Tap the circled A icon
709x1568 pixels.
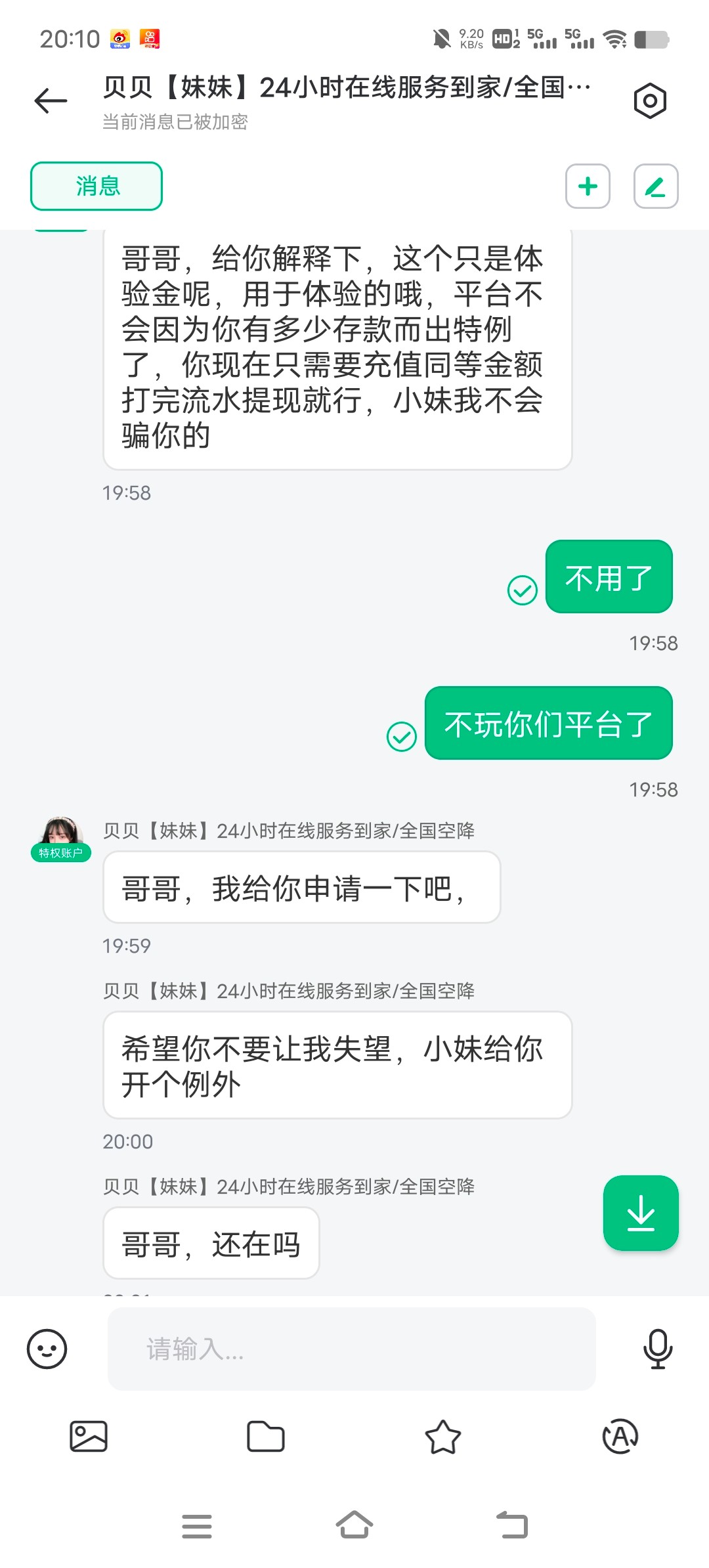tap(620, 1436)
